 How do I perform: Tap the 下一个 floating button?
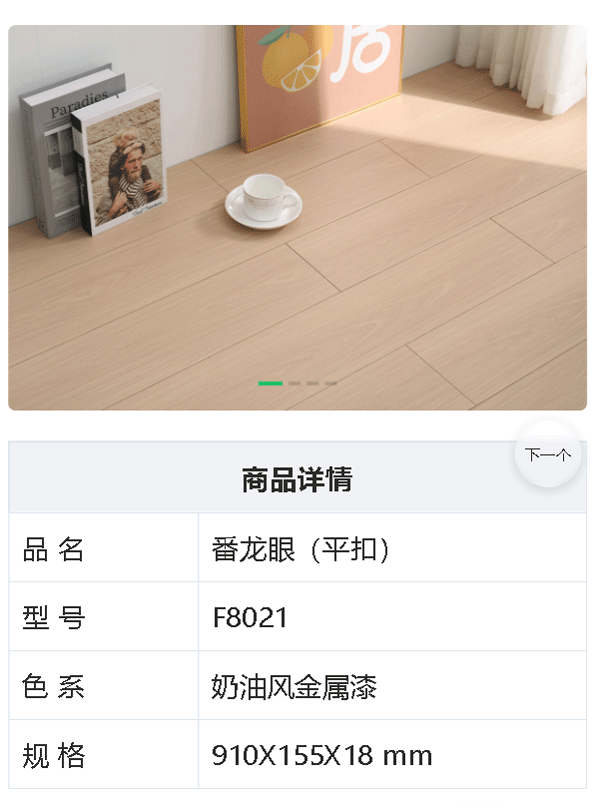tap(548, 455)
